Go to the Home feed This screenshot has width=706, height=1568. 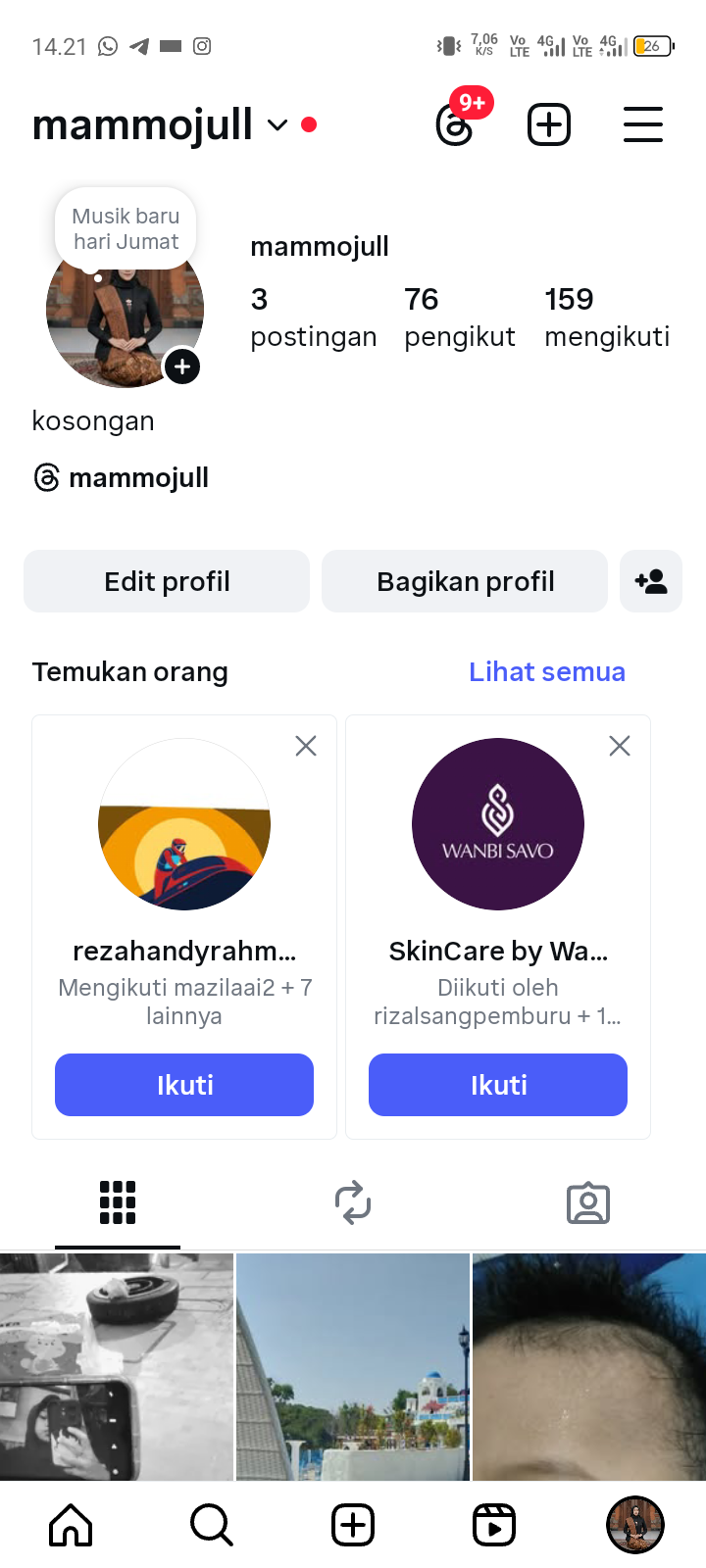(71, 1525)
